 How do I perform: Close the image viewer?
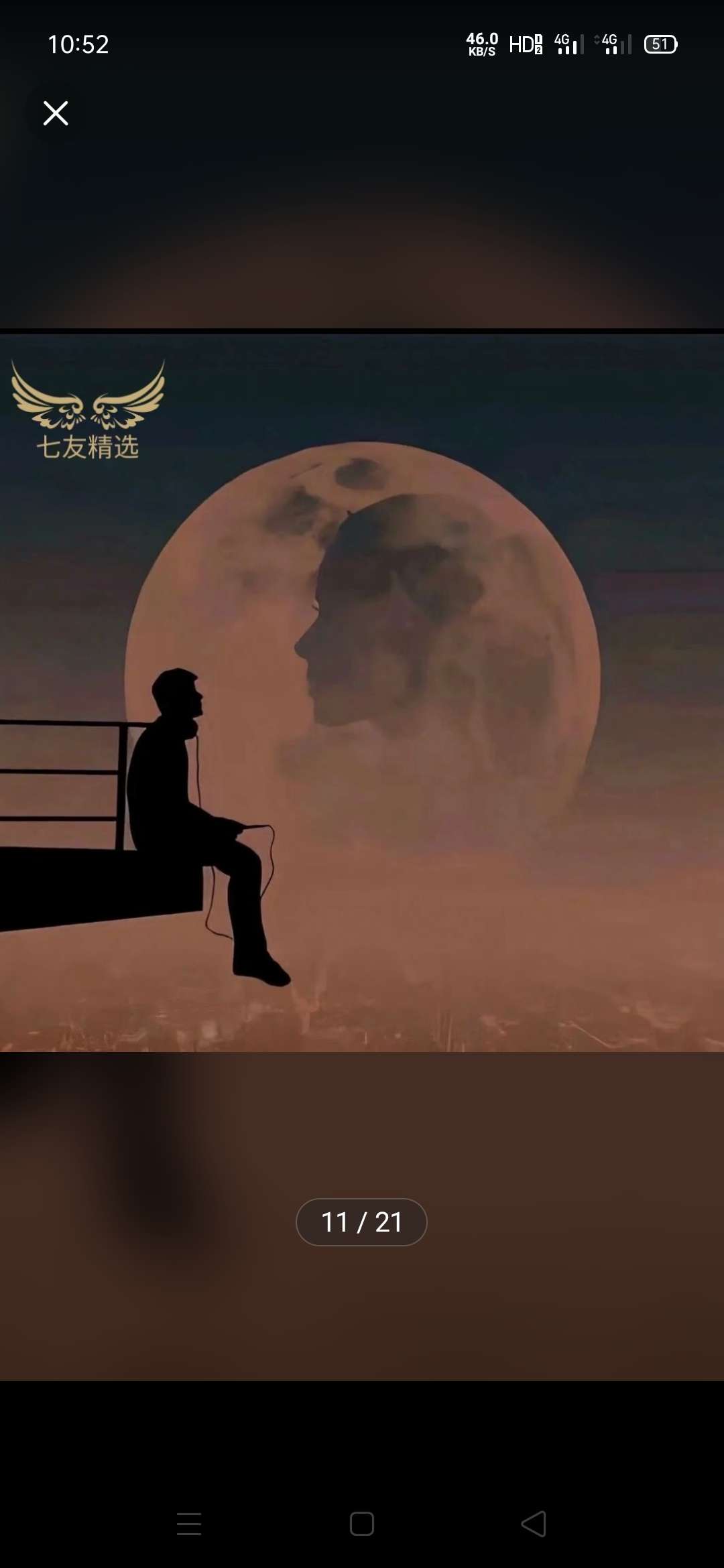click(56, 113)
